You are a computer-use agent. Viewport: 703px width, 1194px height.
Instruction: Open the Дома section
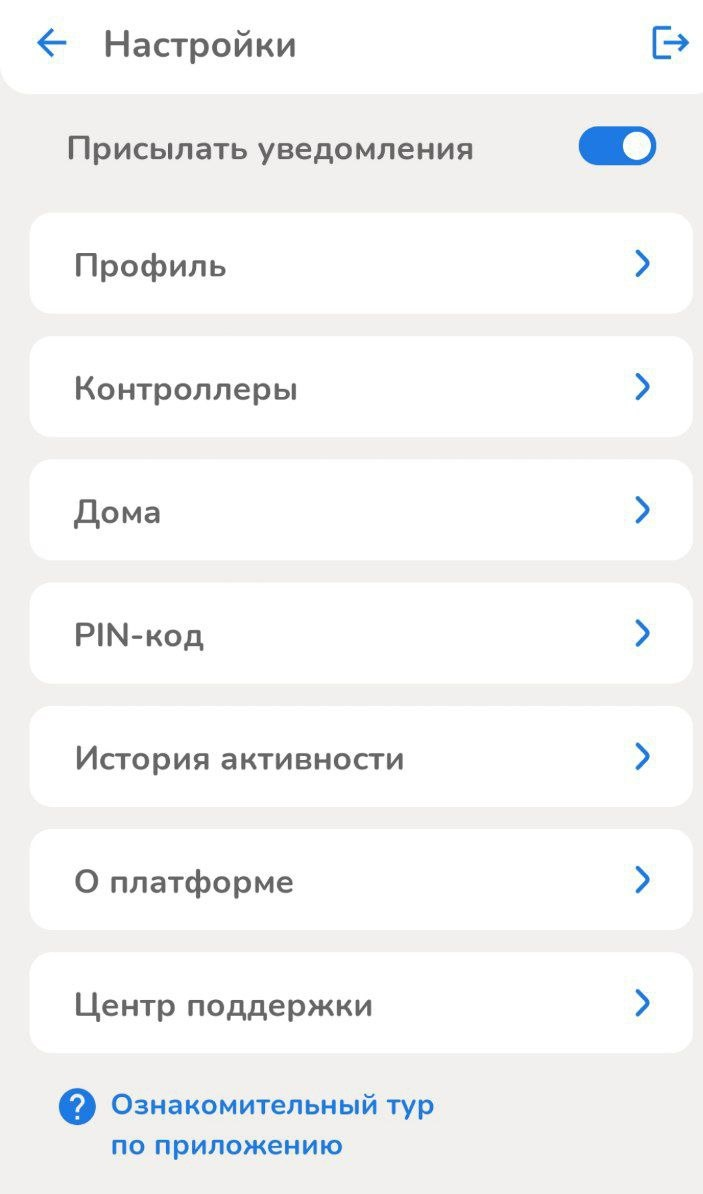(x=360, y=511)
